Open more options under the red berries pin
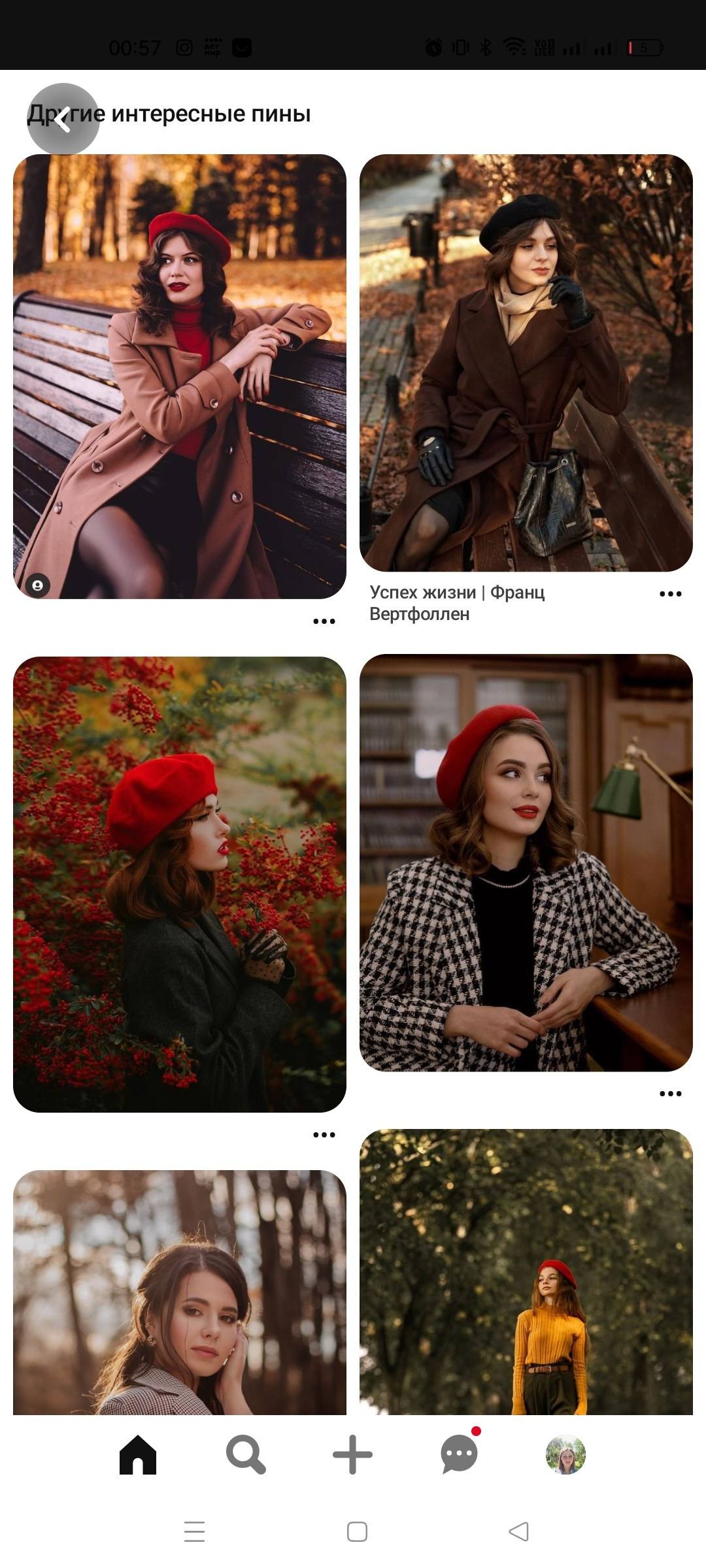 coord(324,1135)
